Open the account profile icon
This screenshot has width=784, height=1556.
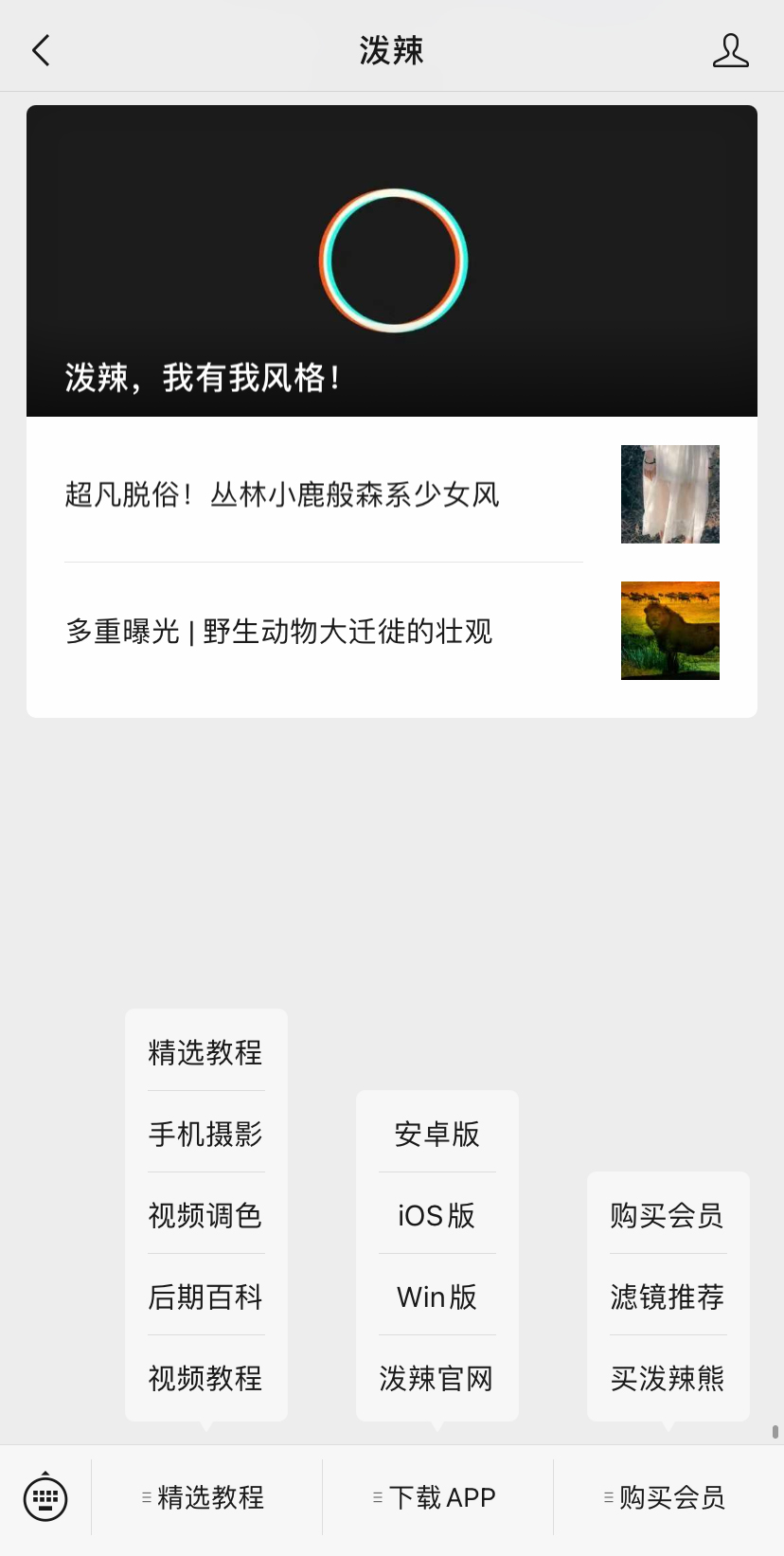point(730,50)
